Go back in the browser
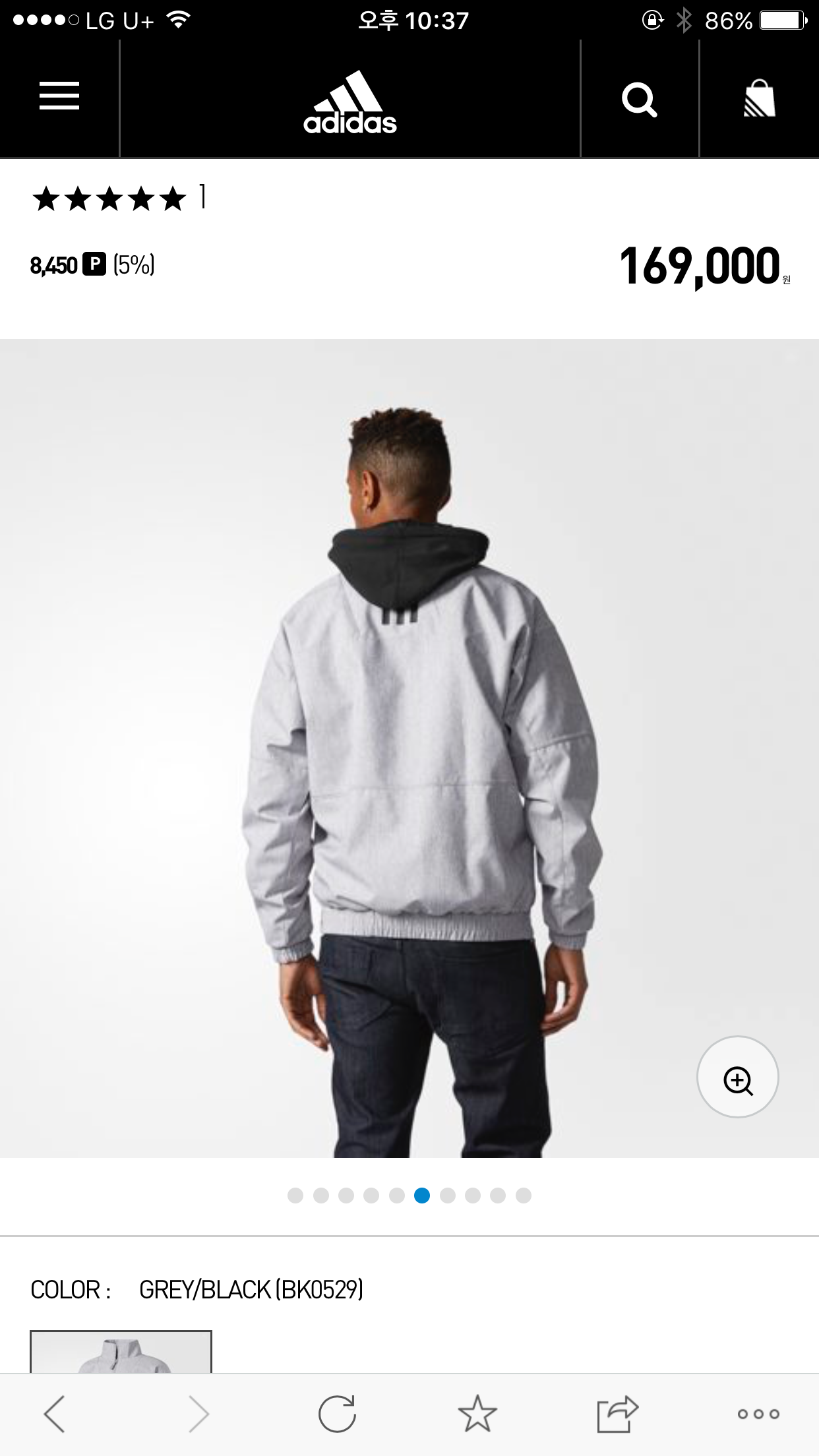This screenshot has width=819, height=1456. pyautogui.click(x=55, y=1414)
